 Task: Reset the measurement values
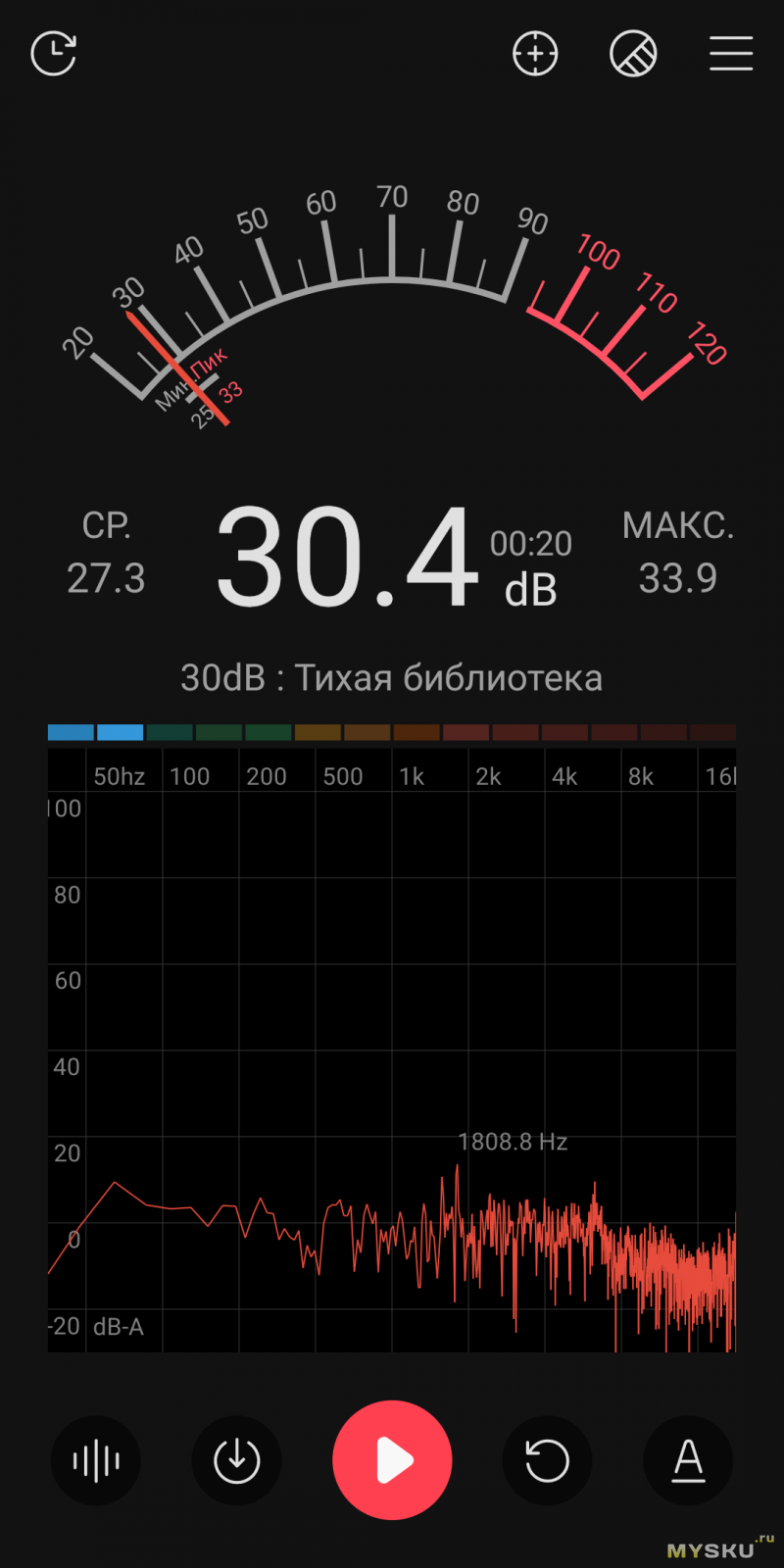(x=547, y=1461)
